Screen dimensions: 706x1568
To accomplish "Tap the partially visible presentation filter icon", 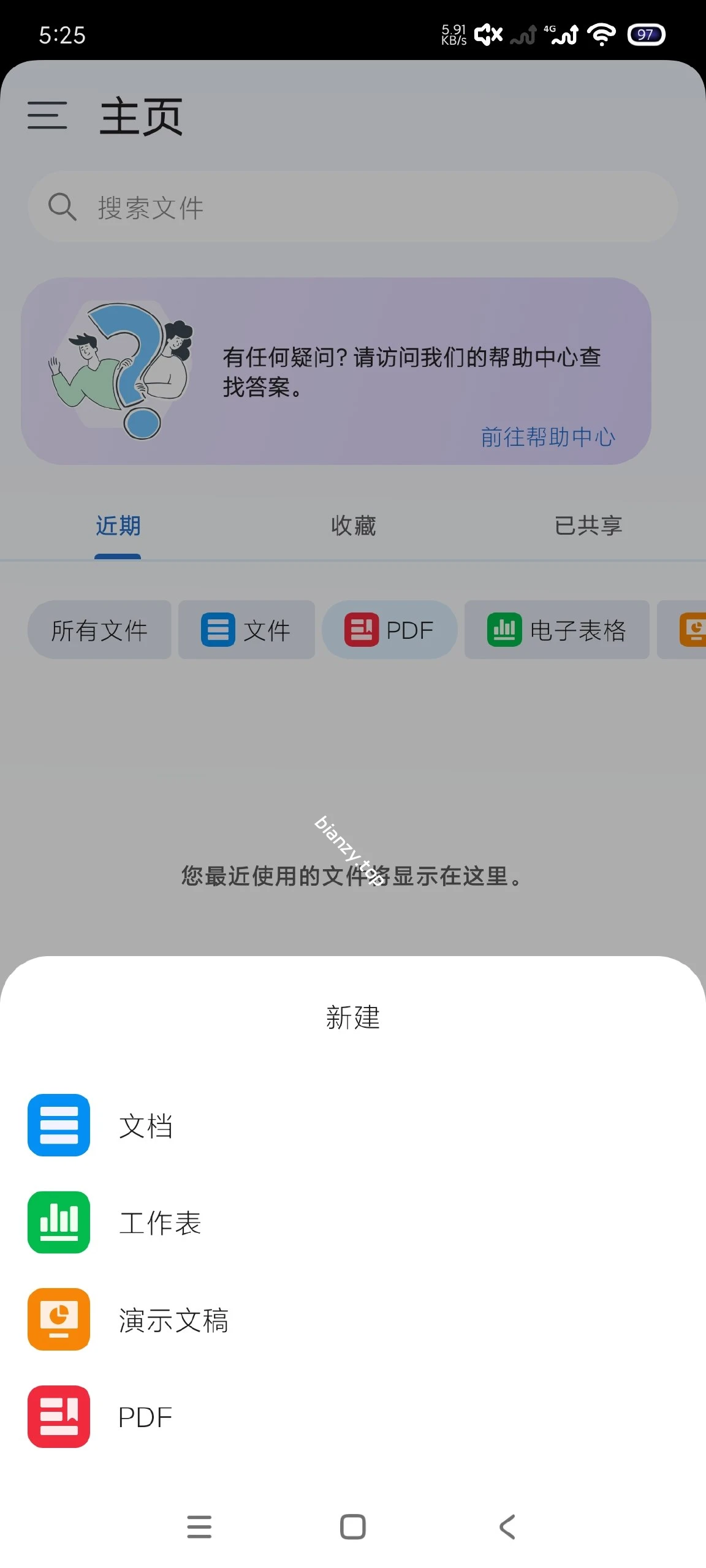I will (694, 629).
